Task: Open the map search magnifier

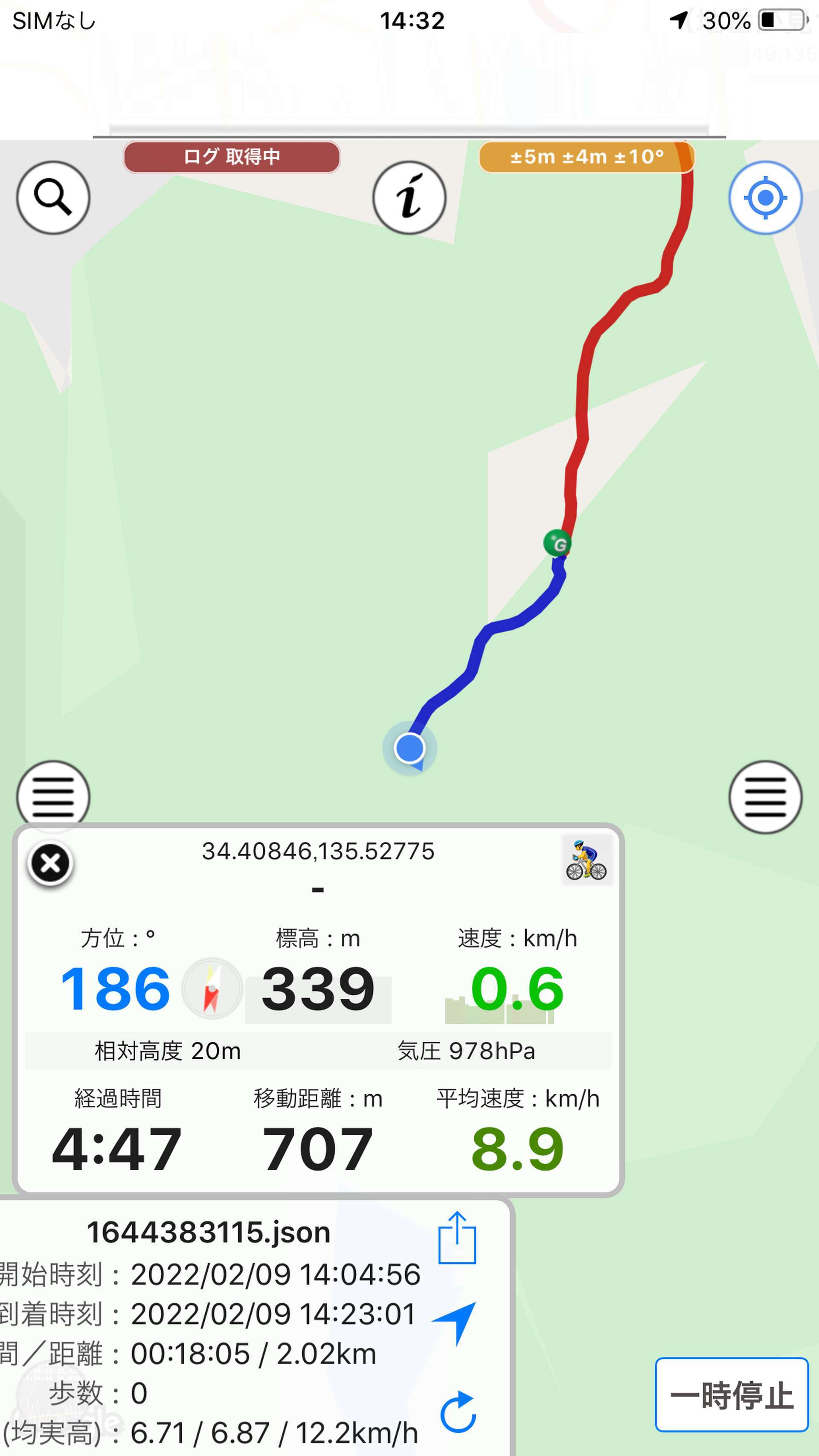Action: point(53,198)
